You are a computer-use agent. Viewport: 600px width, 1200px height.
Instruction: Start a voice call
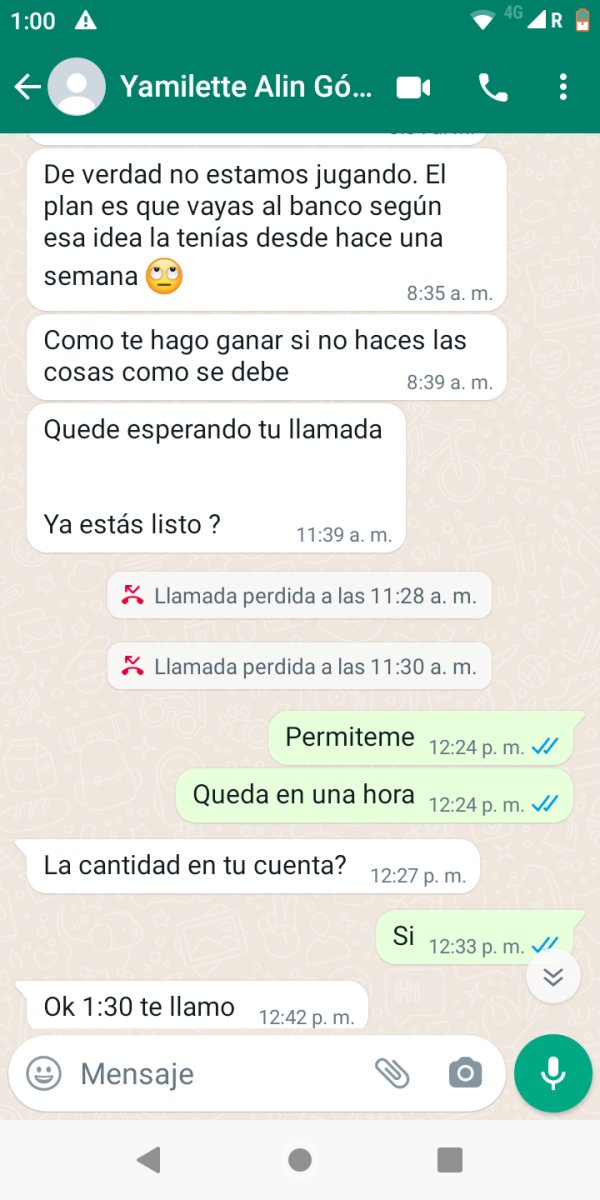493,87
